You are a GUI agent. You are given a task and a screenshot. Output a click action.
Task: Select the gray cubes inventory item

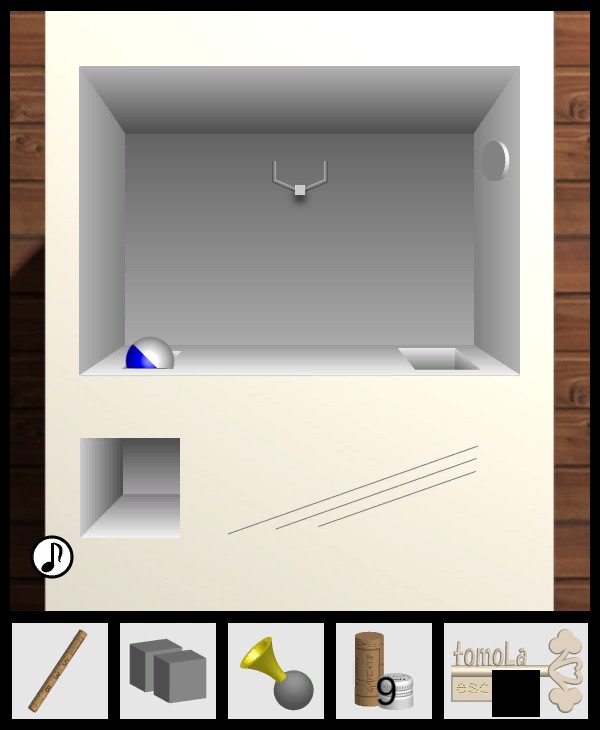pyautogui.click(x=168, y=671)
